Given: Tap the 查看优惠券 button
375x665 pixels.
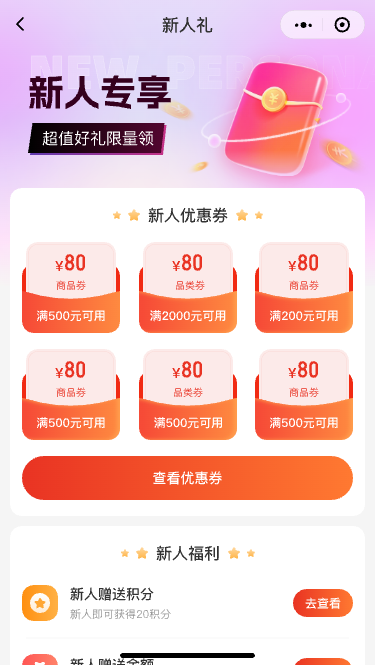Looking at the screenshot, I should (188, 478).
